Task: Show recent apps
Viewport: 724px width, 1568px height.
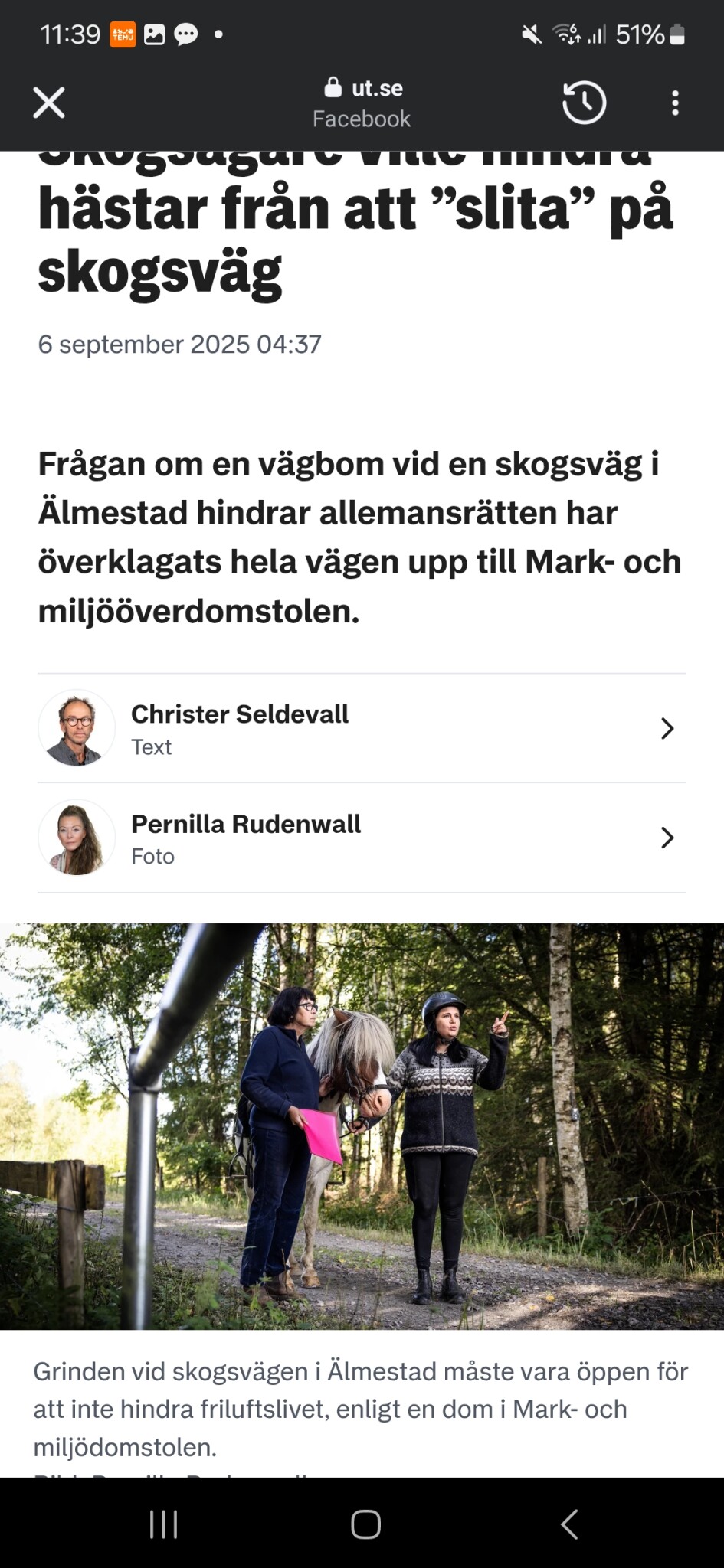Action: 163,1524
